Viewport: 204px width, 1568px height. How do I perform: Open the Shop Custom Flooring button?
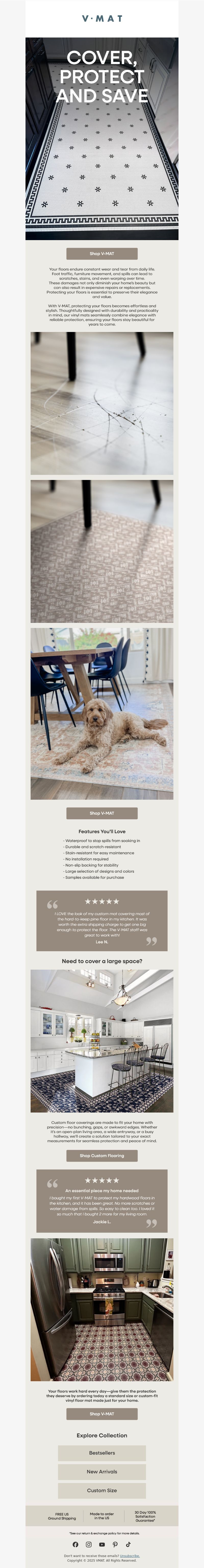102,1155
